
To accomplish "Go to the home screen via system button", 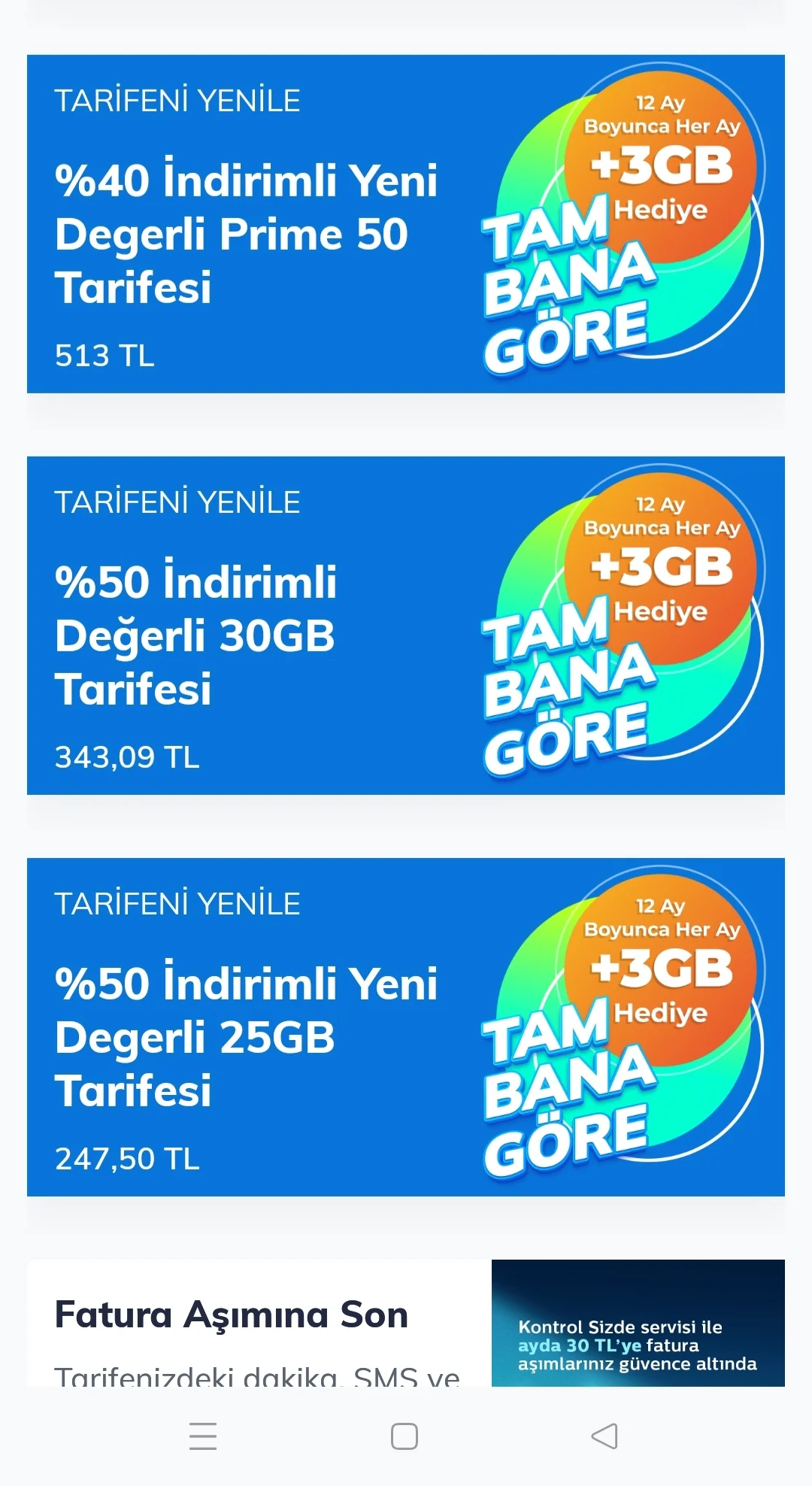I will pos(404,1436).
